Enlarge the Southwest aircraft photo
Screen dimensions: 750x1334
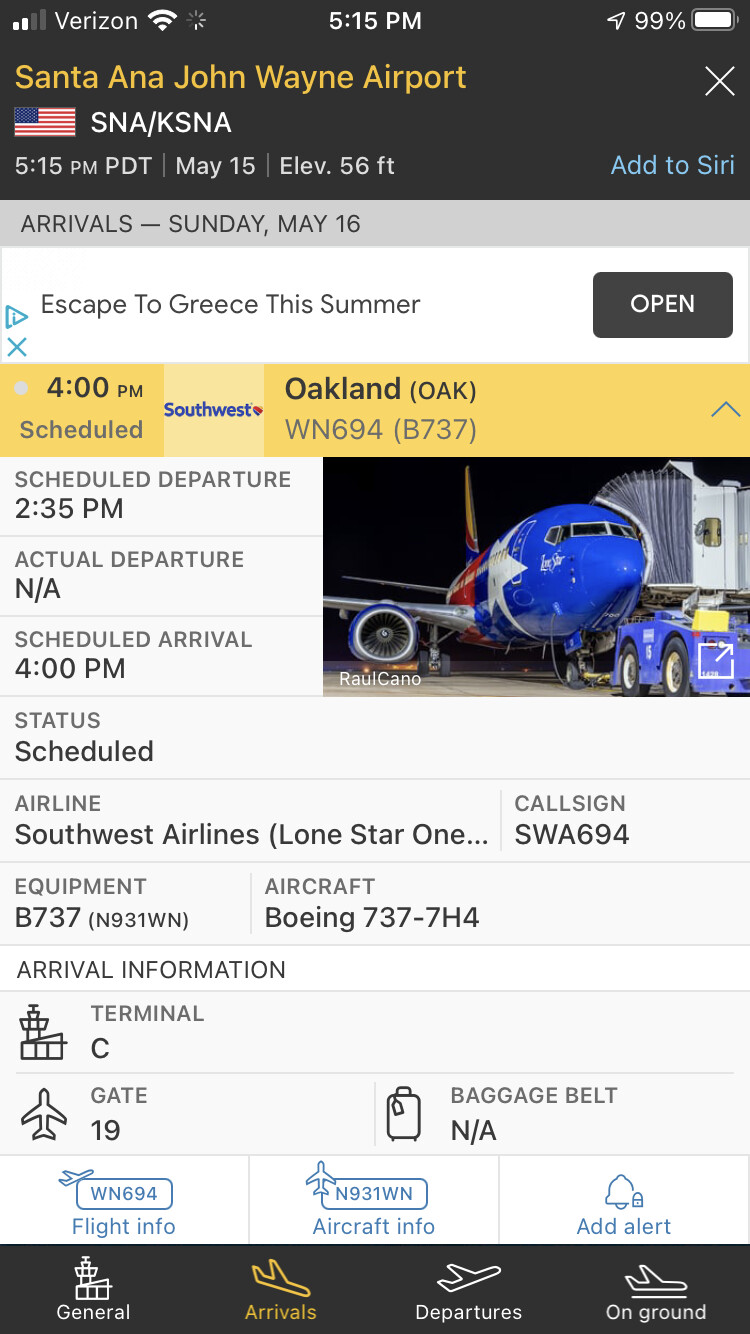click(716, 661)
